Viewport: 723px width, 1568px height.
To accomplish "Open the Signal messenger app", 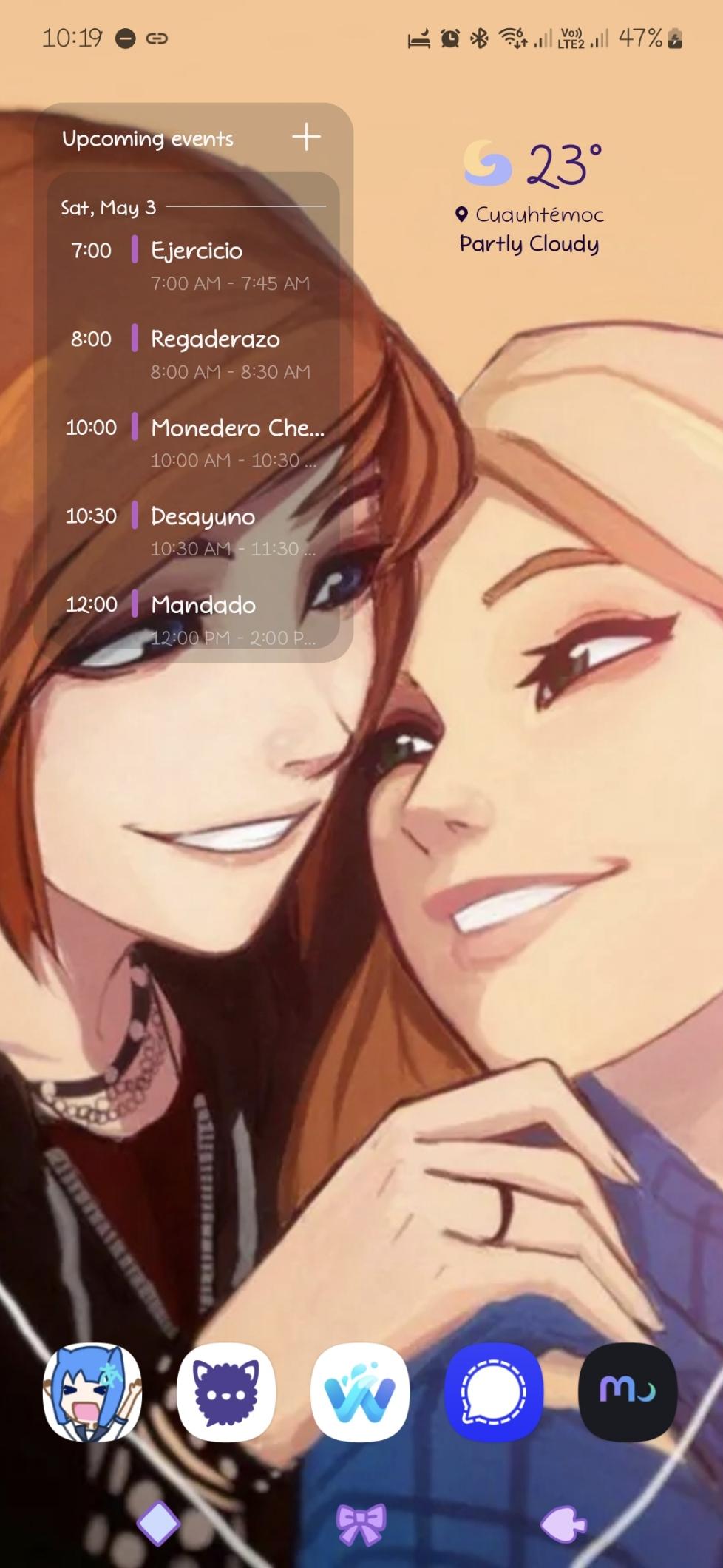I will pos(494,1393).
